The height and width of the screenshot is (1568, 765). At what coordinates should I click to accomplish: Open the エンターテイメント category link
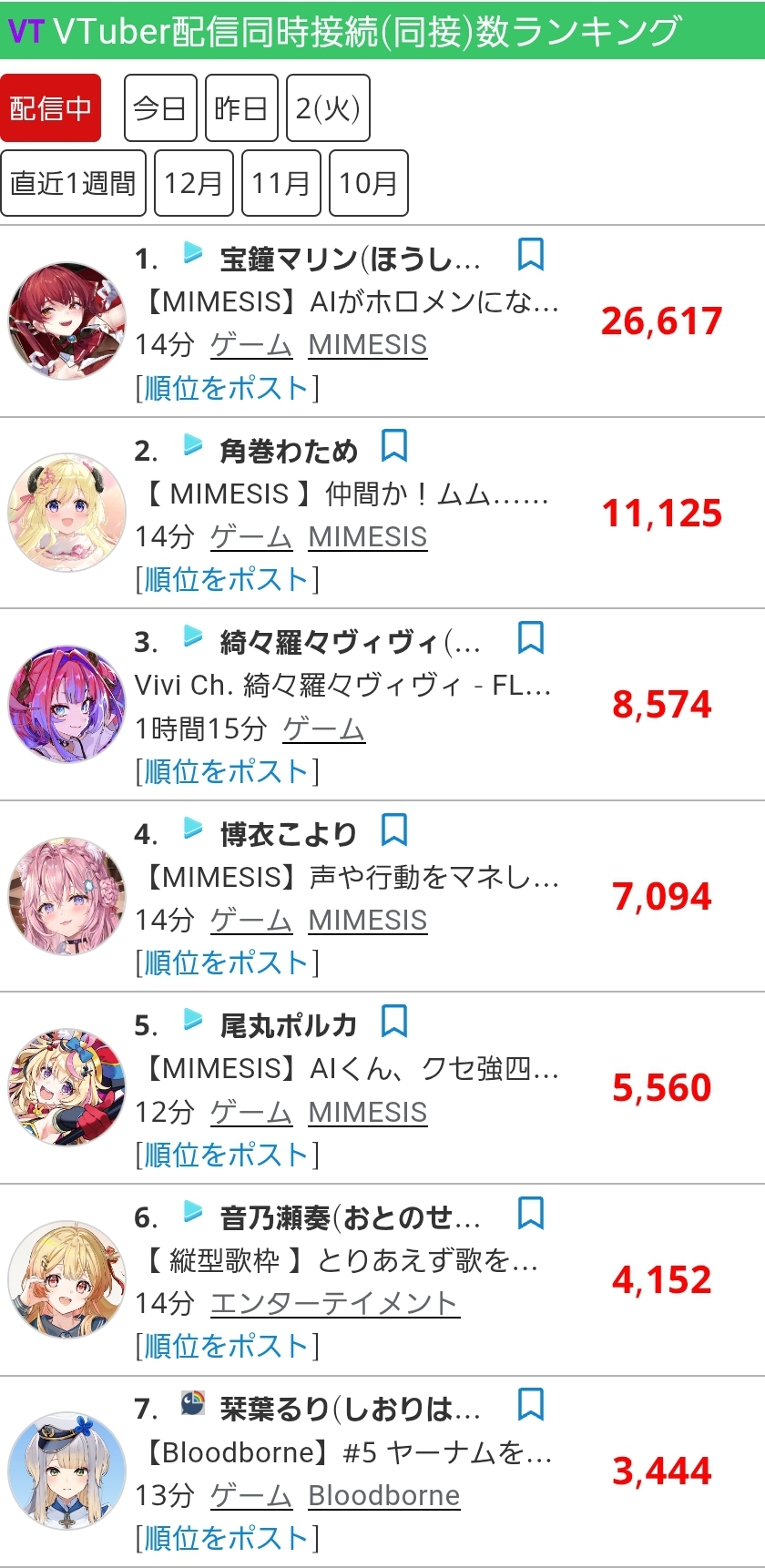(x=334, y=1303)
